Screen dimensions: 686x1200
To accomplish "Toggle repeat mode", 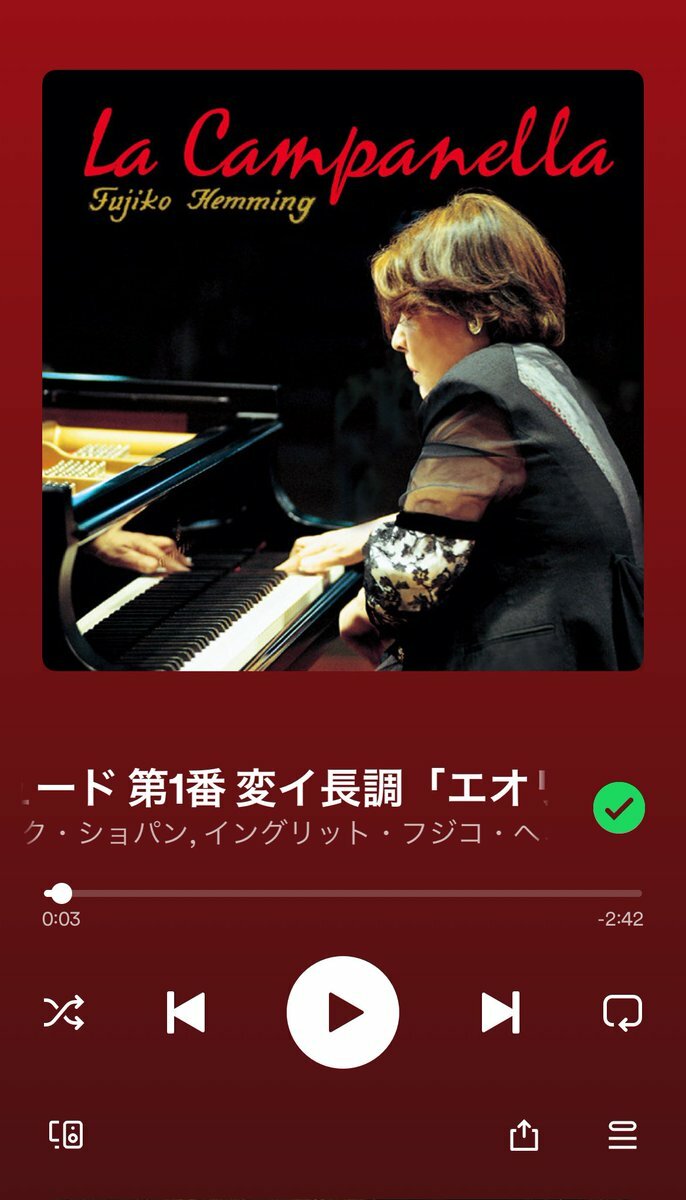I will pyautogui.click(x=622, y=1013).
